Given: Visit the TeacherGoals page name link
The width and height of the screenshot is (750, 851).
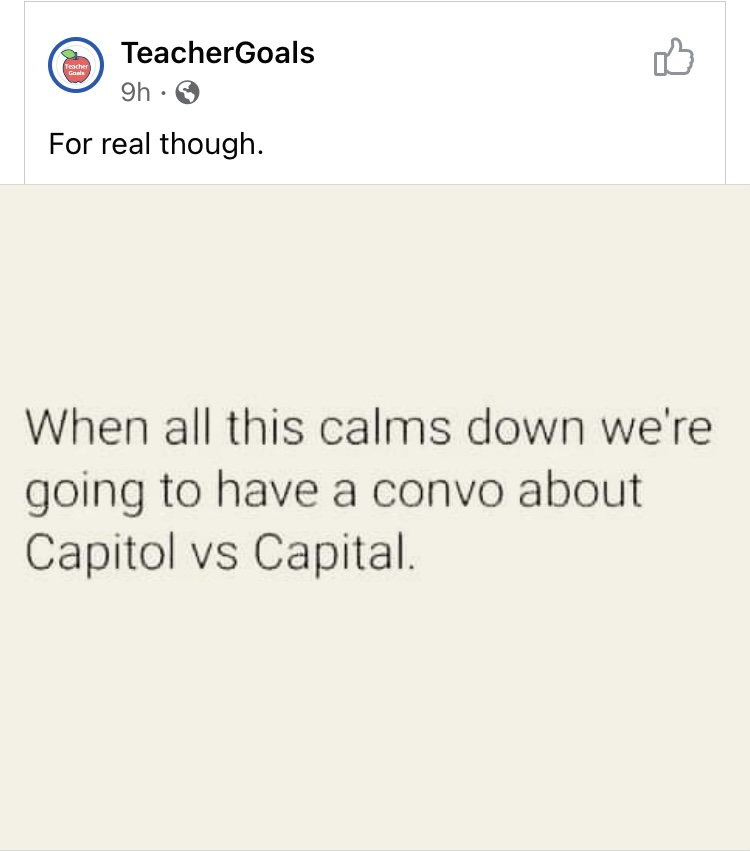Looking at the screenshot, I should coord(217,53).
